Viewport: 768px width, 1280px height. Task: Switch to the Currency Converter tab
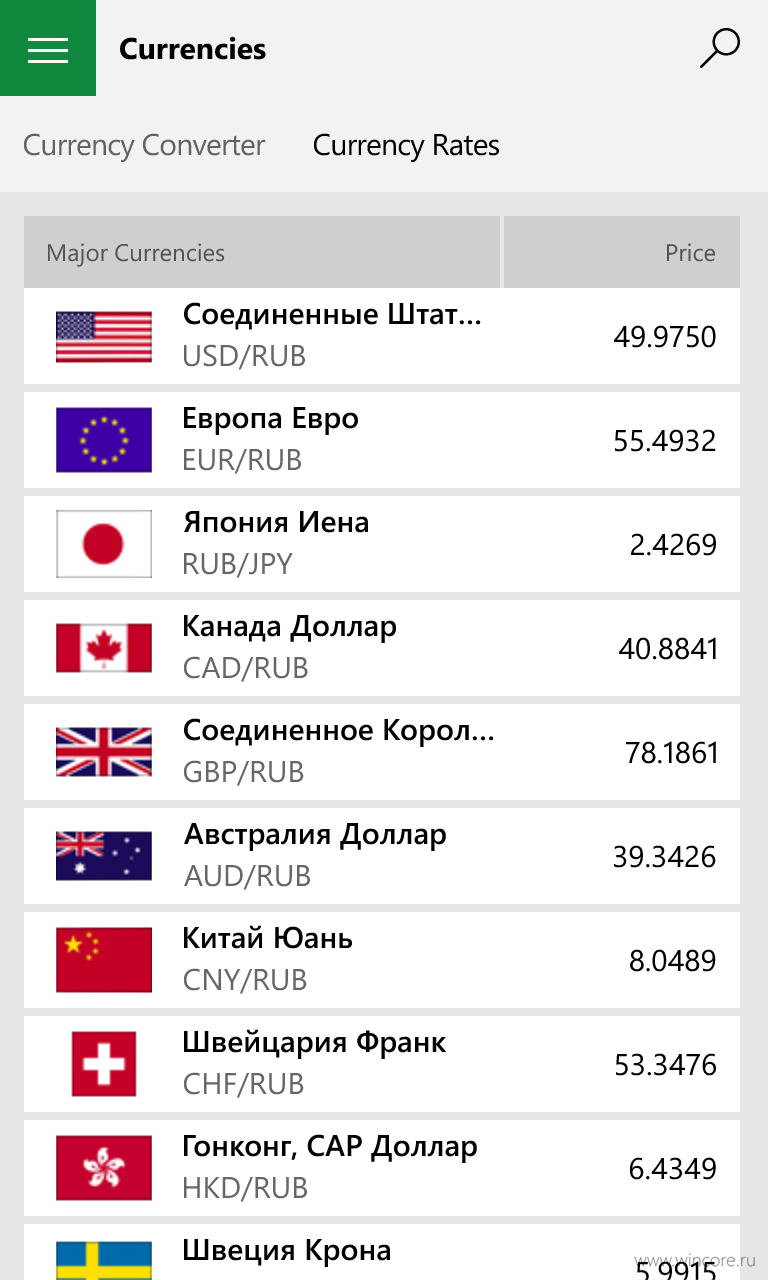tap(144, 145)
